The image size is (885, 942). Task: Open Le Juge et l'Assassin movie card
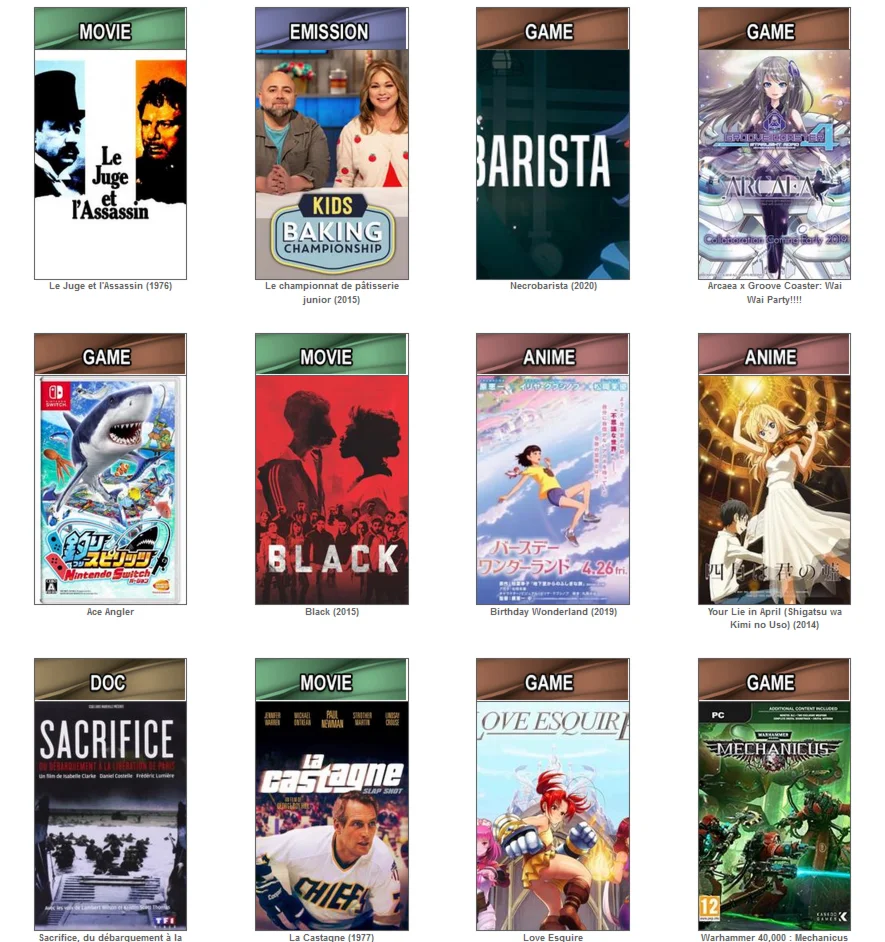pos(110,164)
